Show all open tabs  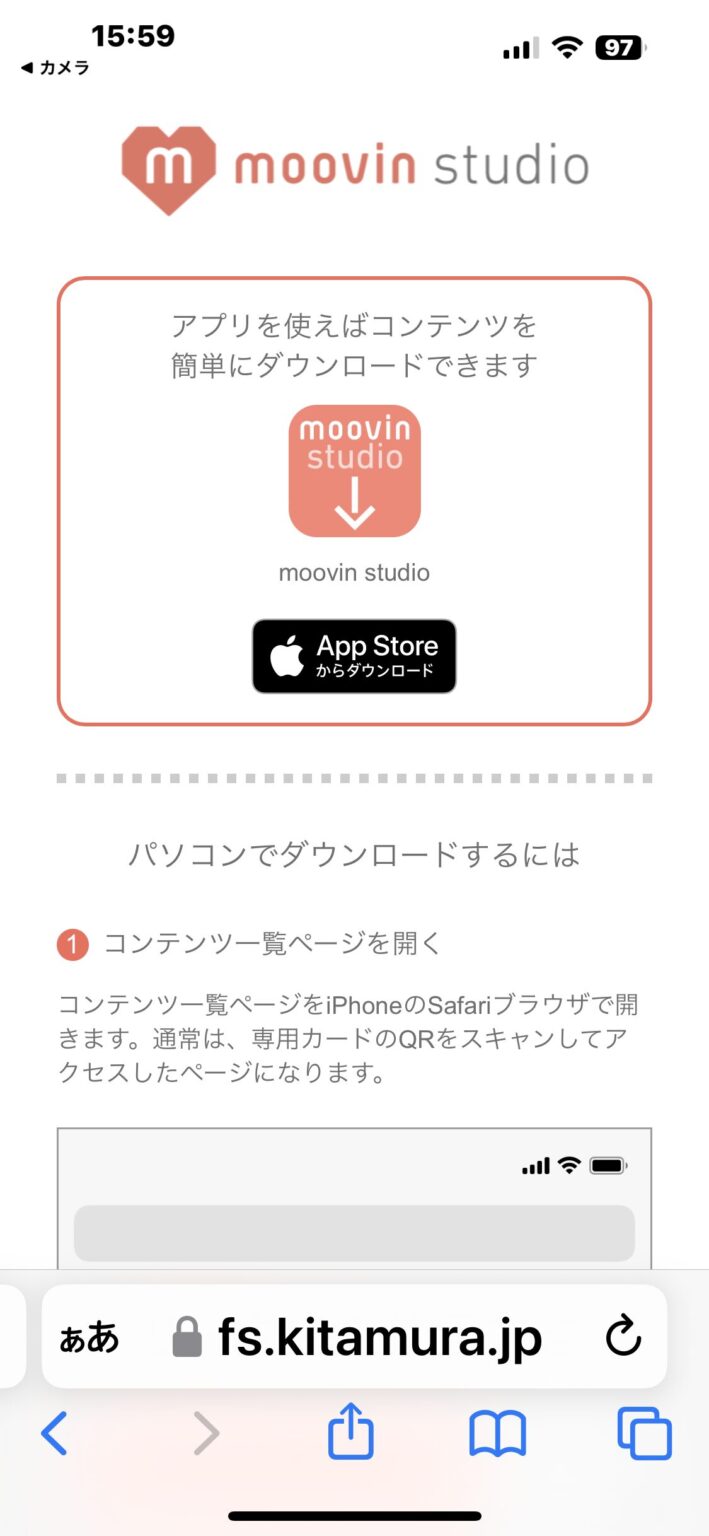pyautogui.click(x=644, y=1434)
